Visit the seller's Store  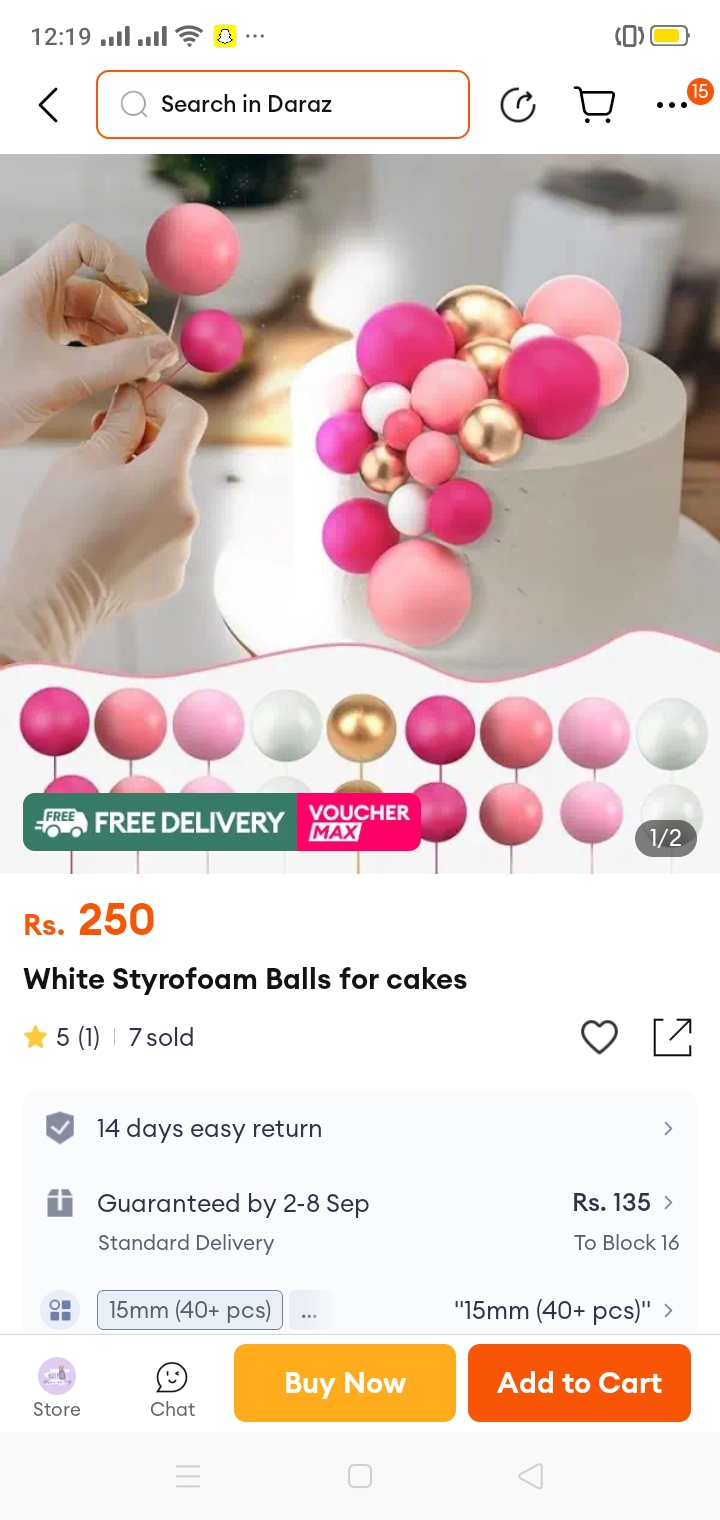57,1388
